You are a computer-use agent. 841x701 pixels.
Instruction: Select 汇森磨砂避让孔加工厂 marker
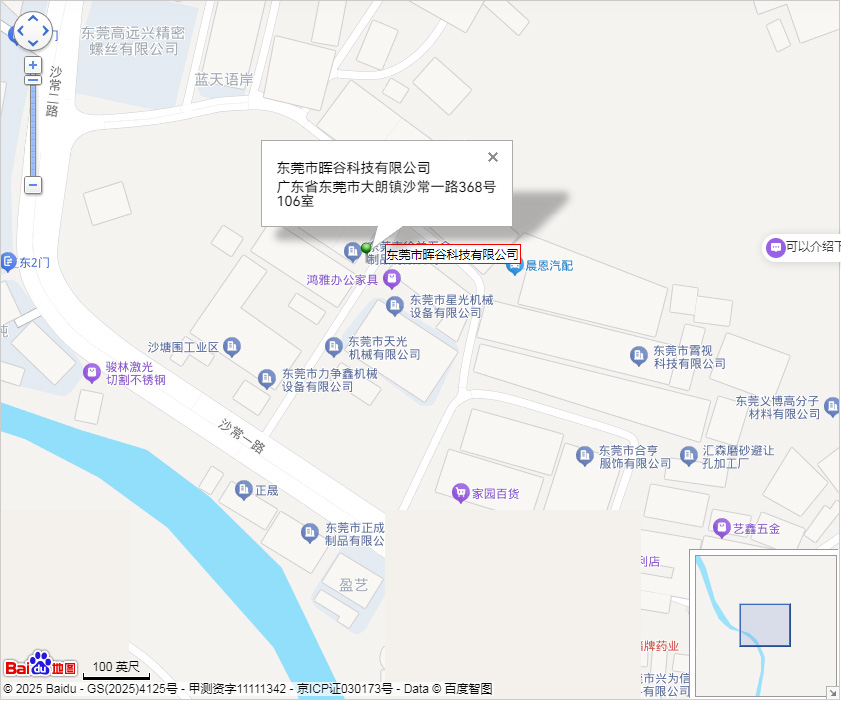click(x=688, y=456)
